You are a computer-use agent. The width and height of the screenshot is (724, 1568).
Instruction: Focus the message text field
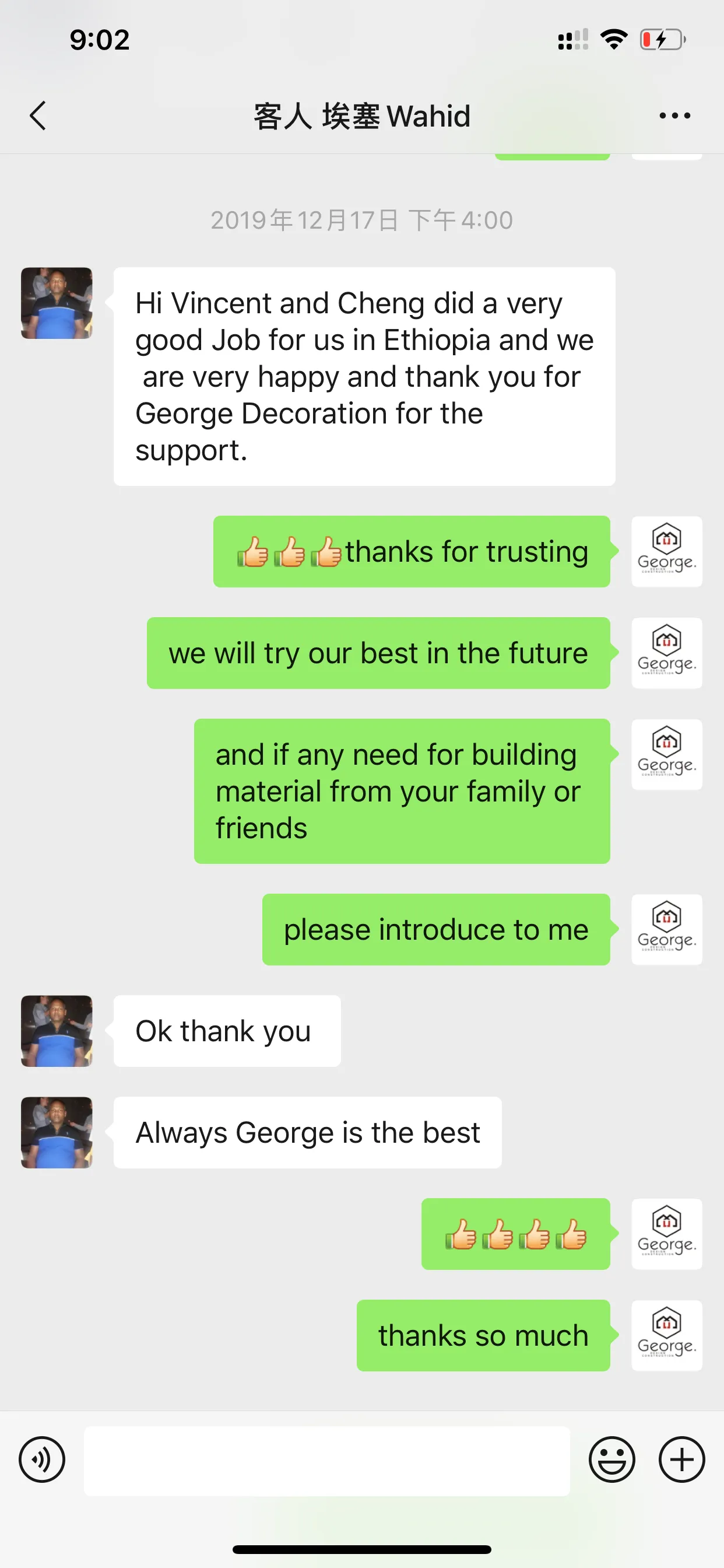point(326,1461)
